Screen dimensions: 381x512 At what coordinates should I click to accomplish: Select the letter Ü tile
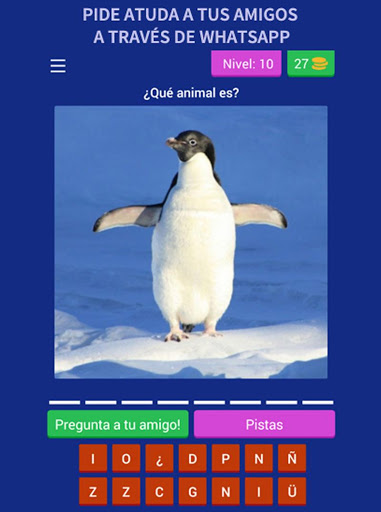click(x=292, y=492)
